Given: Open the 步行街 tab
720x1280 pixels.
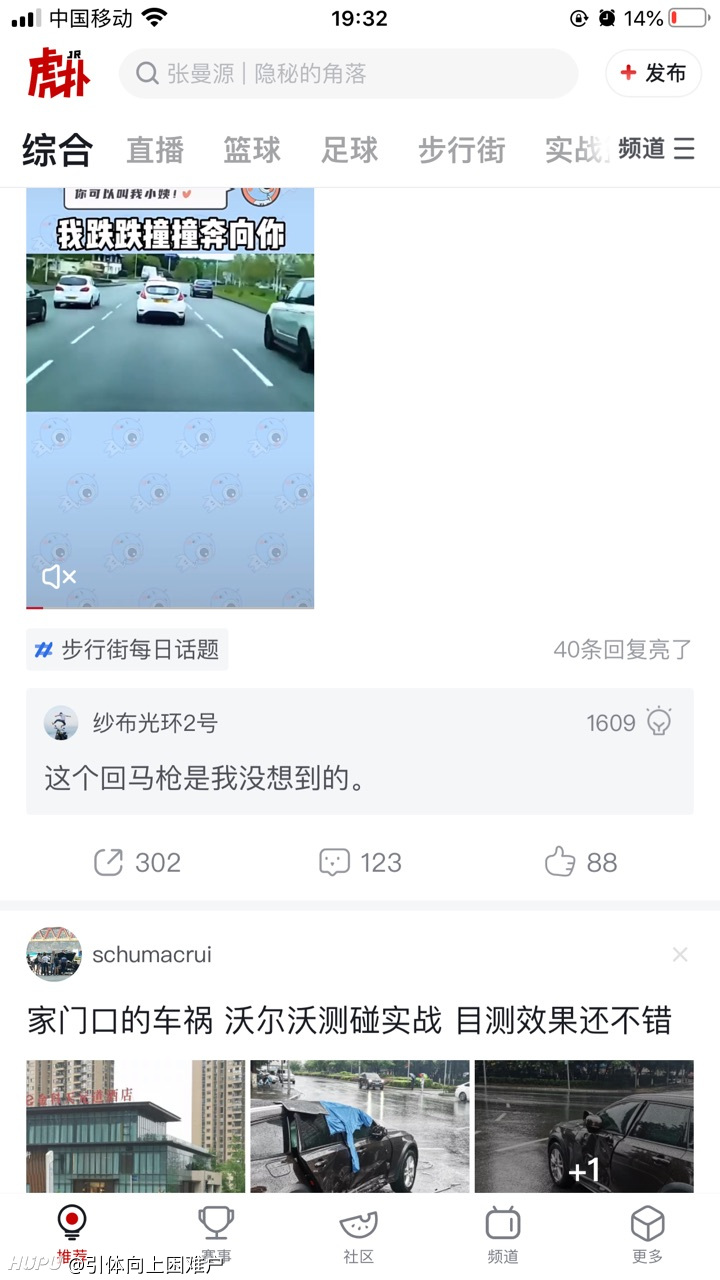Looking at the screenshot, I should (462, 150).
